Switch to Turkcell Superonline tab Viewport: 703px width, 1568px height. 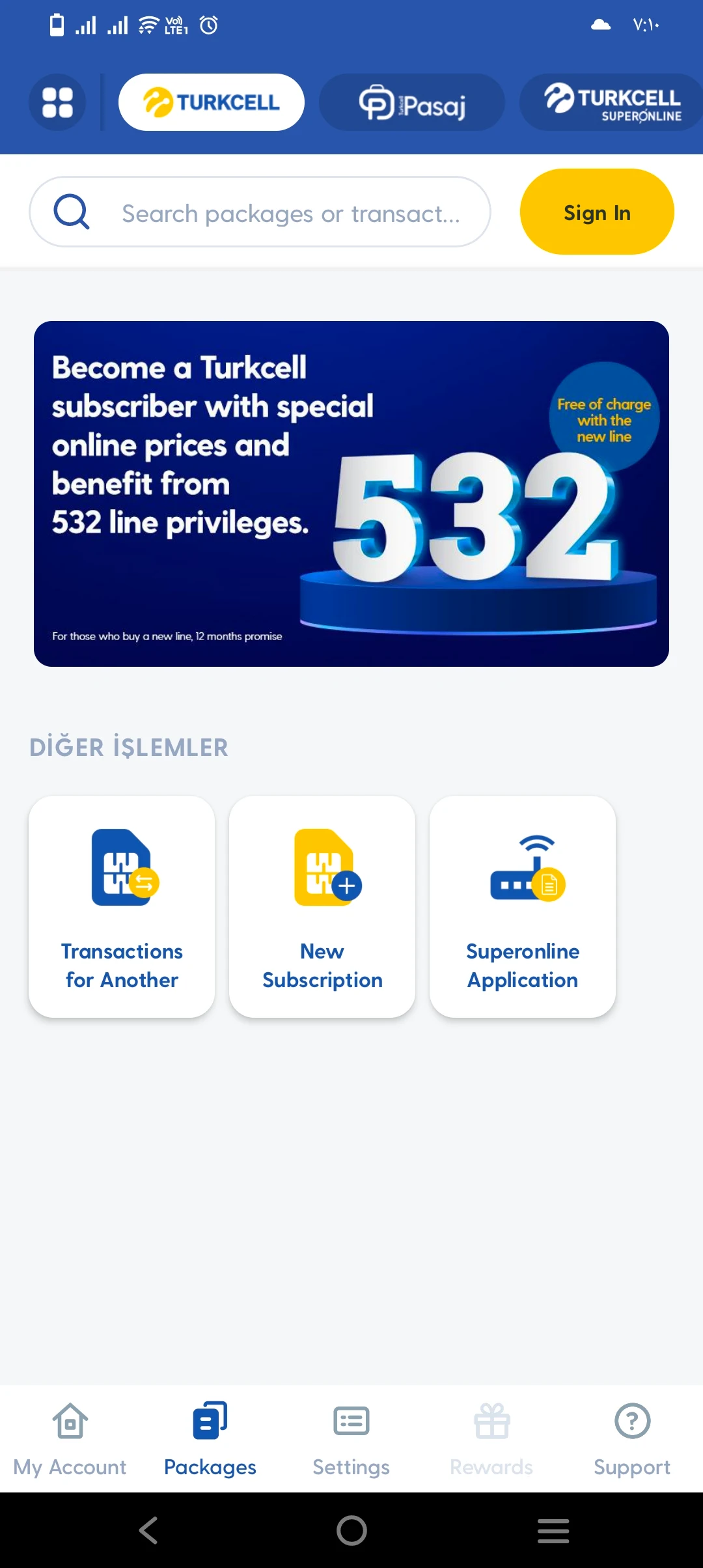click(x=612, y=102)
